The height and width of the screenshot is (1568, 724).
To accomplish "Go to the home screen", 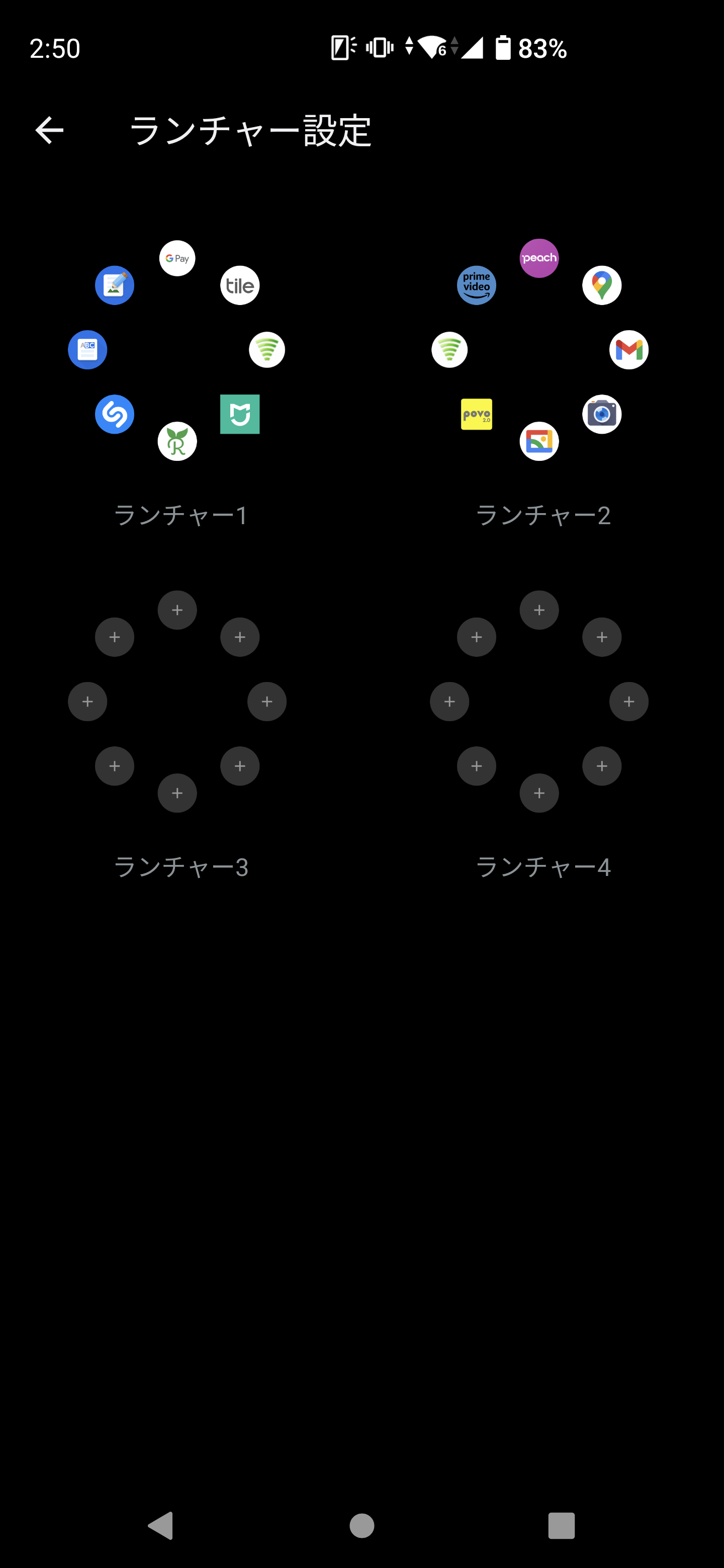I will (361, 1525).
